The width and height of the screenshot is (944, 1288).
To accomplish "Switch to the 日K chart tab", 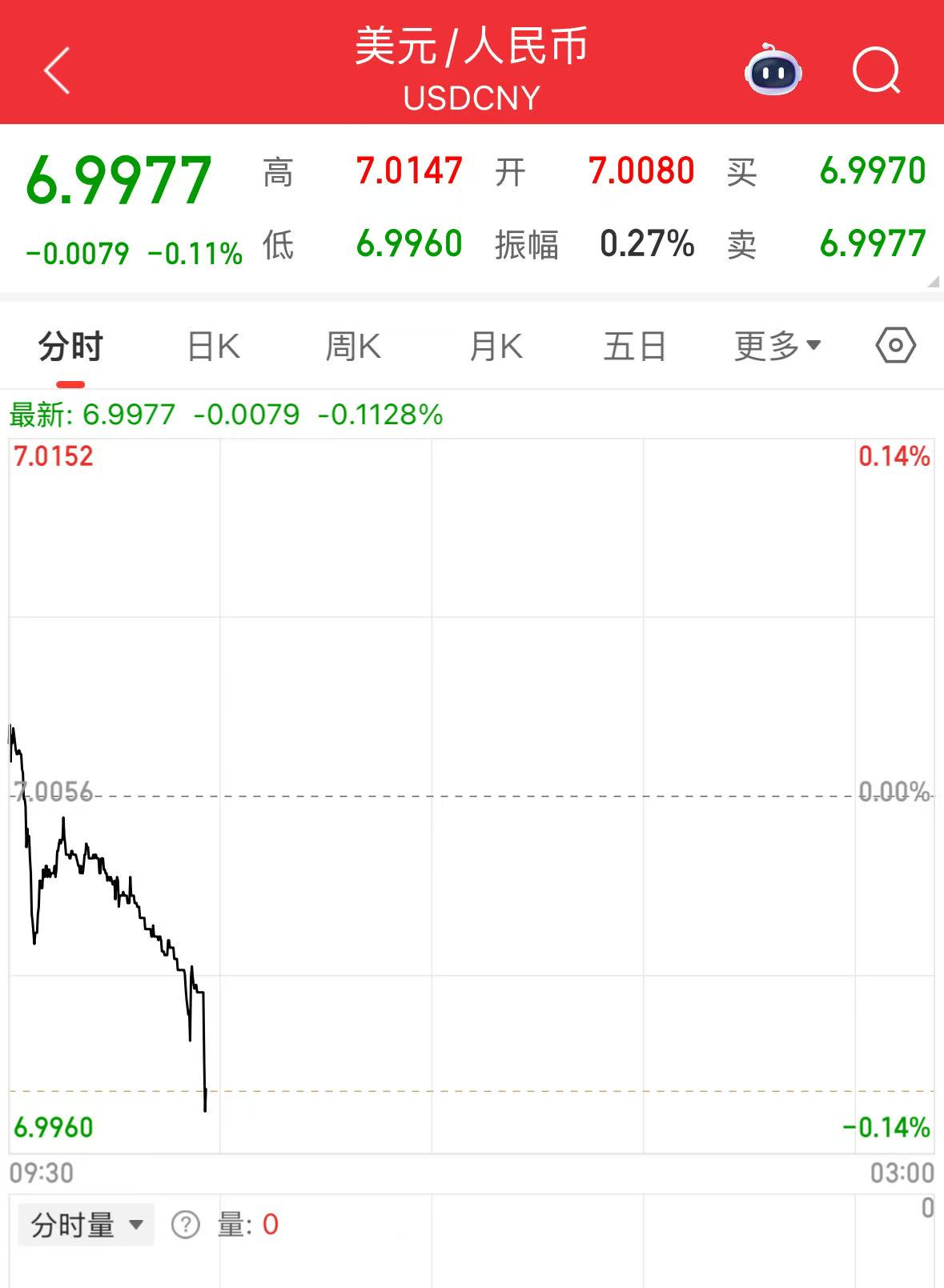I will 213,347.
